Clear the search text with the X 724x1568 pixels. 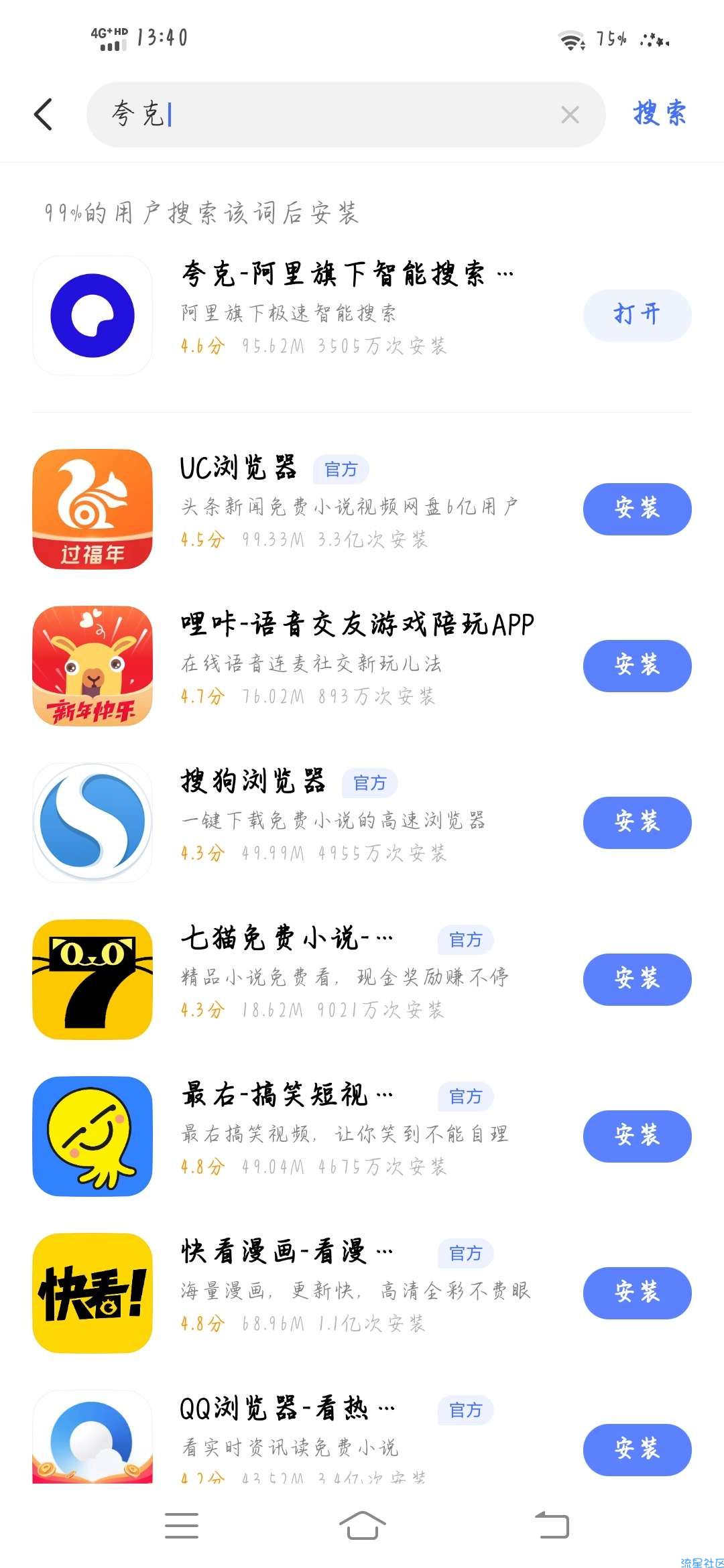(570, 115)
